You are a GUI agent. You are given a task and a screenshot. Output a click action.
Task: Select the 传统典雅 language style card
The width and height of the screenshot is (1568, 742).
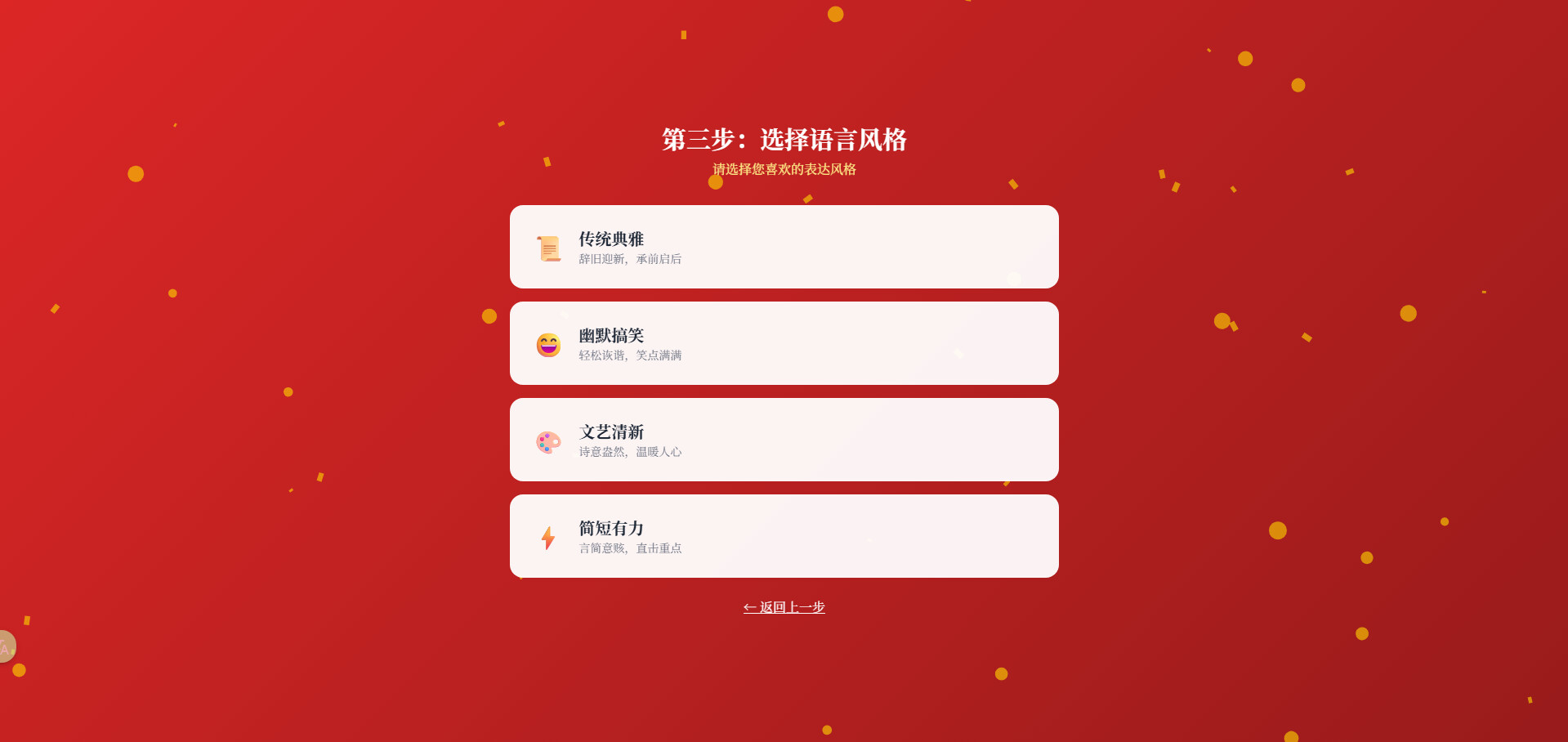[784, 247]
